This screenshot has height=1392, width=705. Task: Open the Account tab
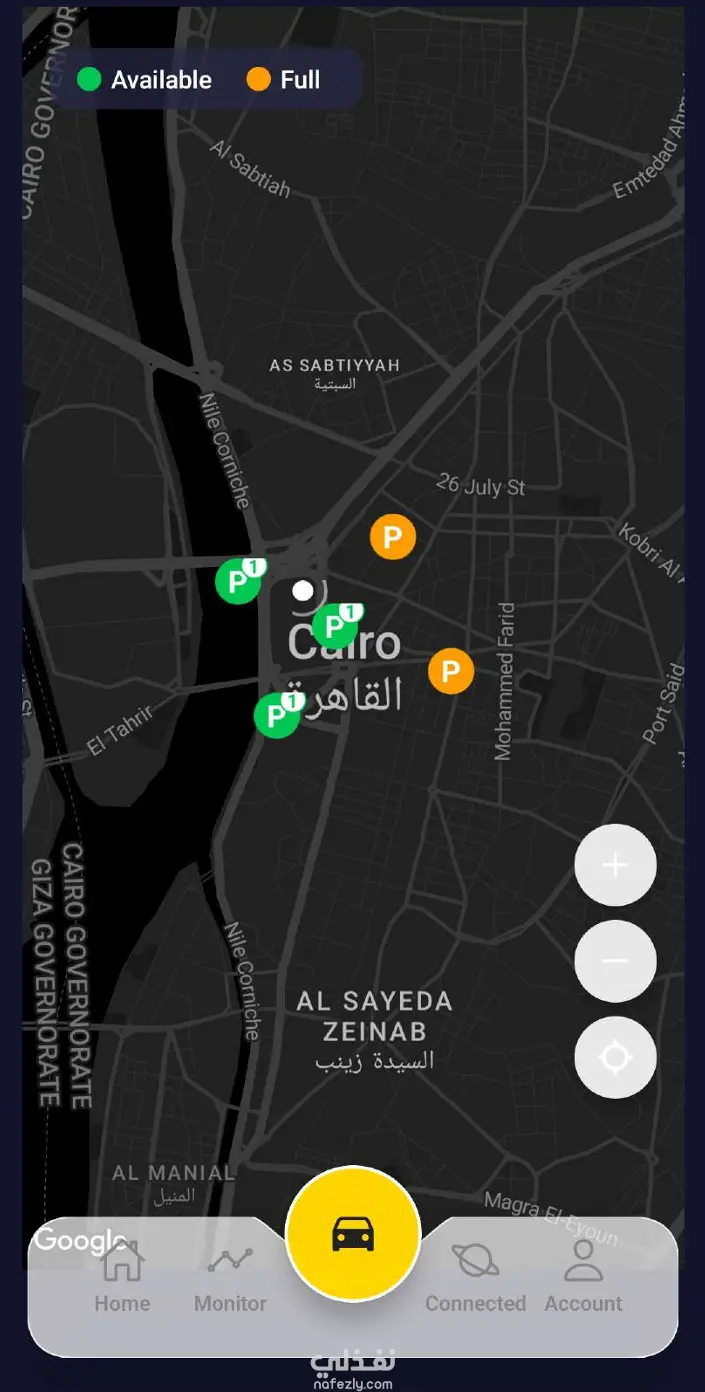point(583,1277)
